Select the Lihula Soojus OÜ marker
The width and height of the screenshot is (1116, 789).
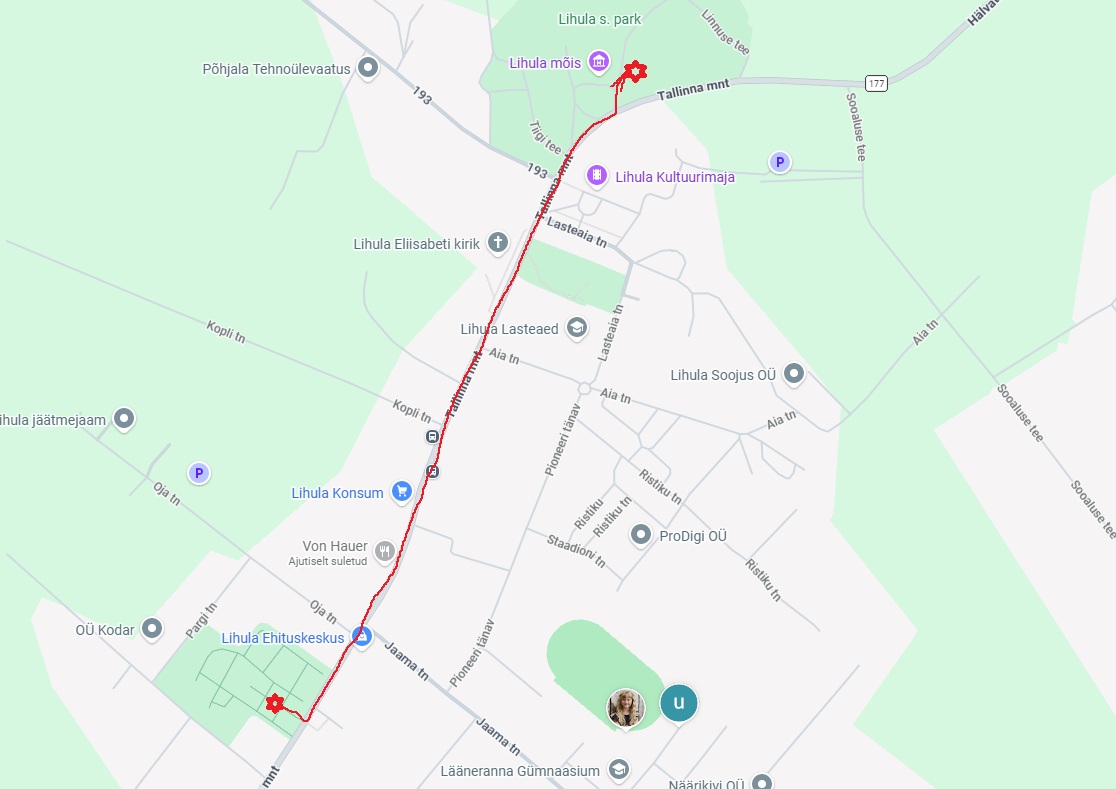(794, 375)
